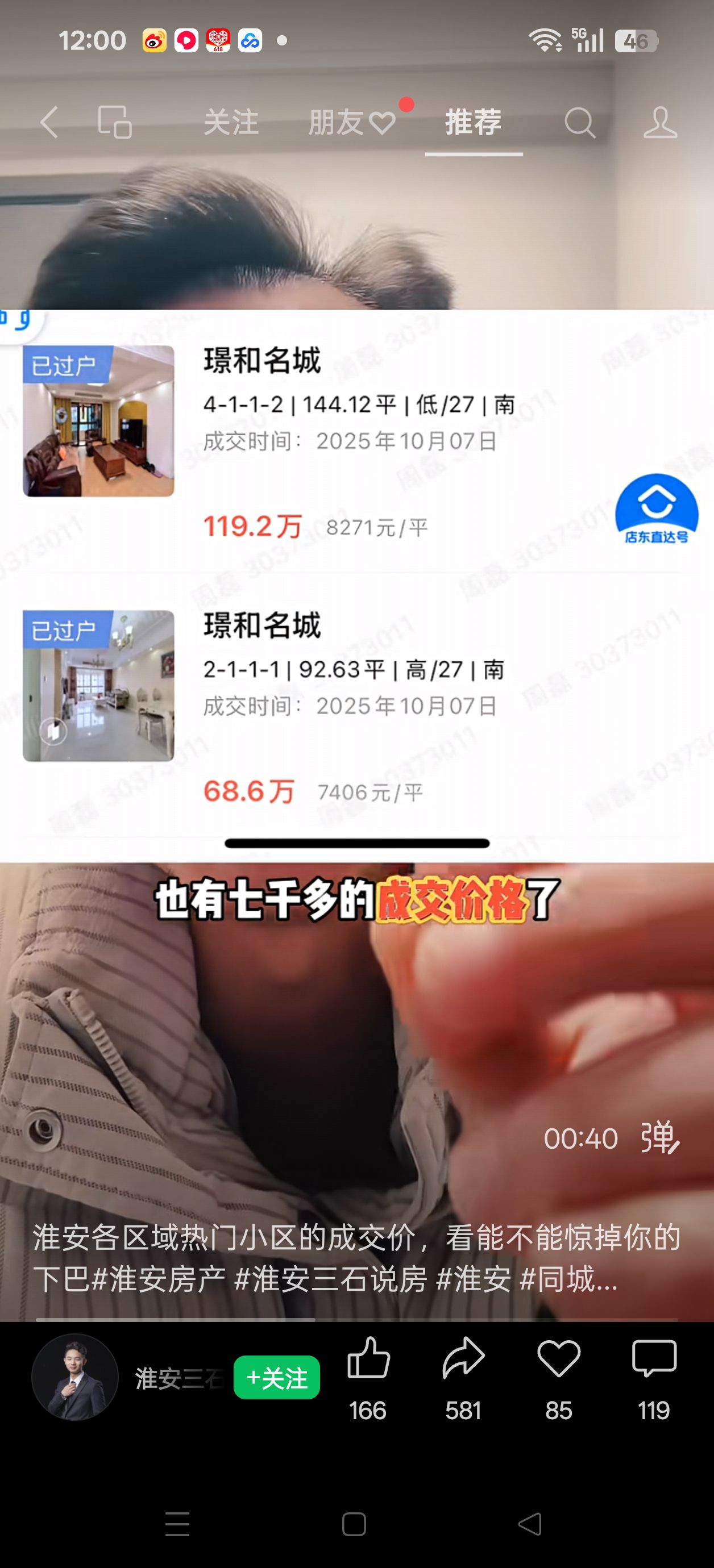
Task: Open 淮安三石 author avatar
Action: 75,1378
